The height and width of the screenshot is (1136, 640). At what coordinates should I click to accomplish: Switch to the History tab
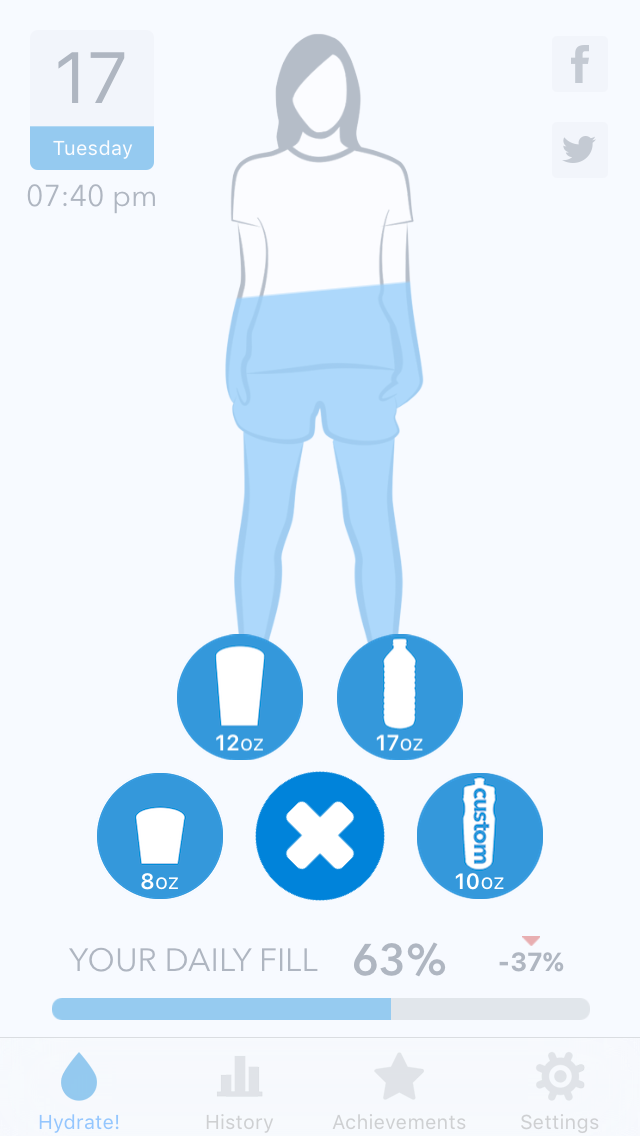click(x=239, y=1090)
